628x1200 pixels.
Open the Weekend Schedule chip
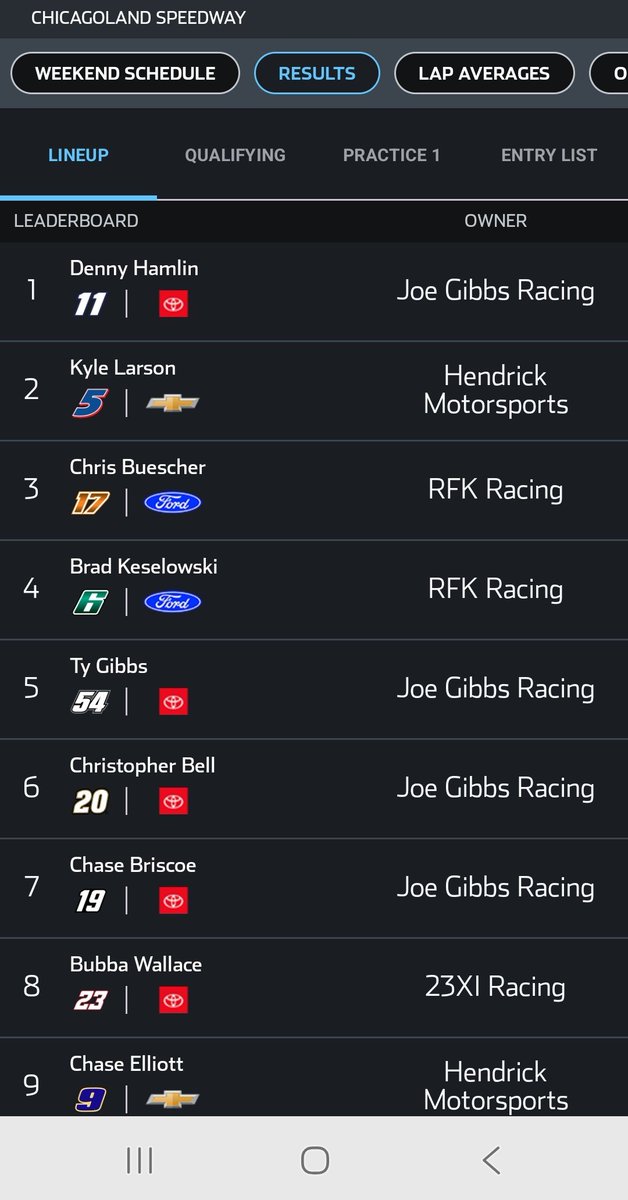point(125,73)
